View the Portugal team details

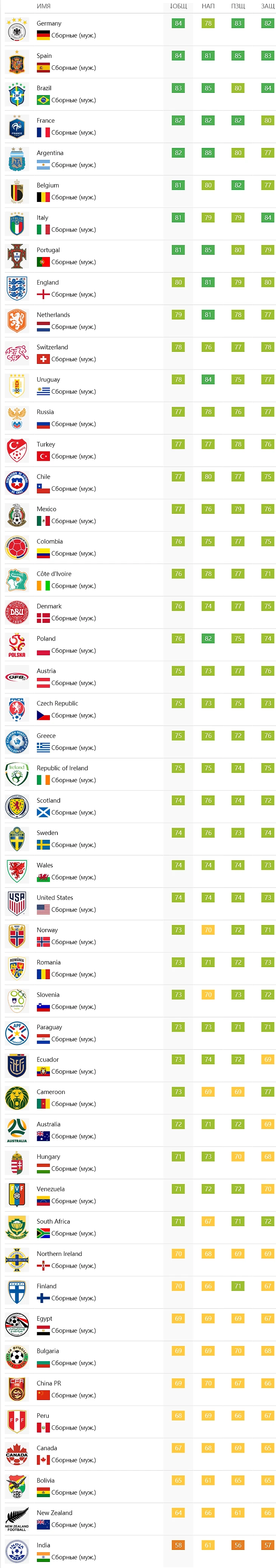(x=48, y=250)
